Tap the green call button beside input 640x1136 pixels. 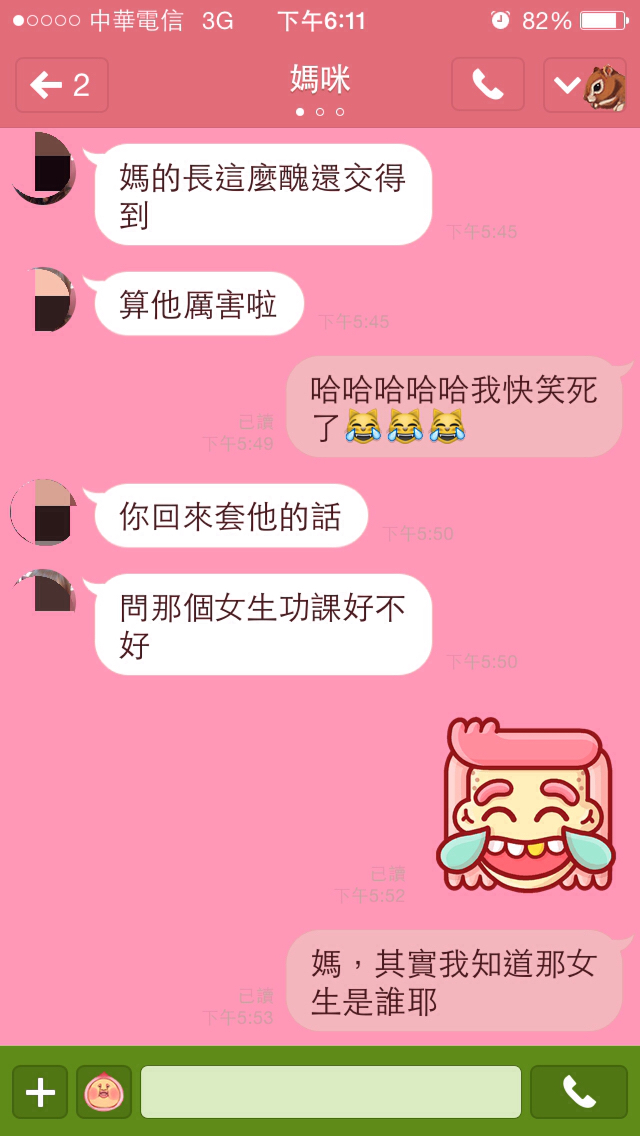point(578,1092)
